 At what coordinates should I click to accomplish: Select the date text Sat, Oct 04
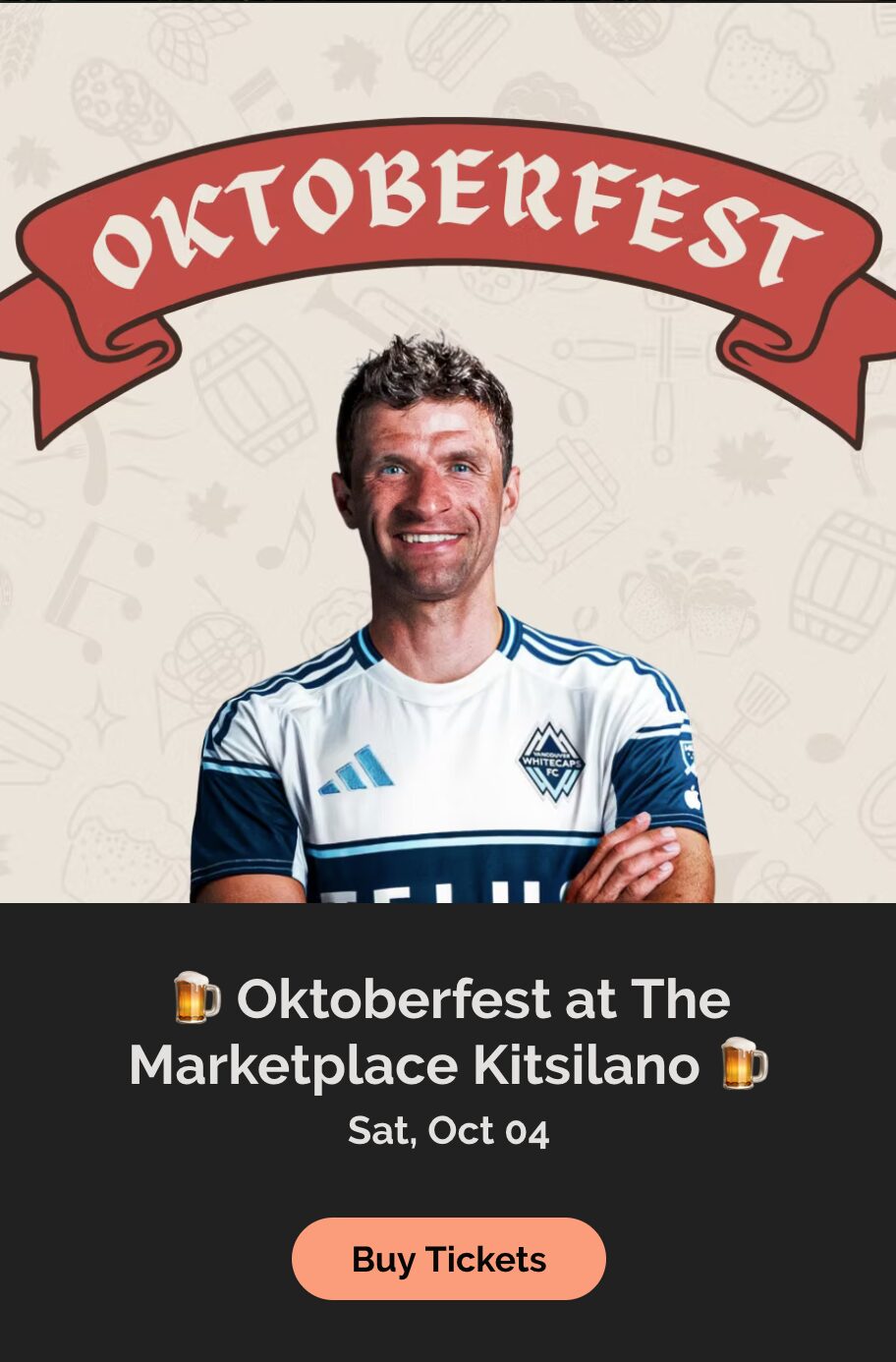pos(448,1130)
